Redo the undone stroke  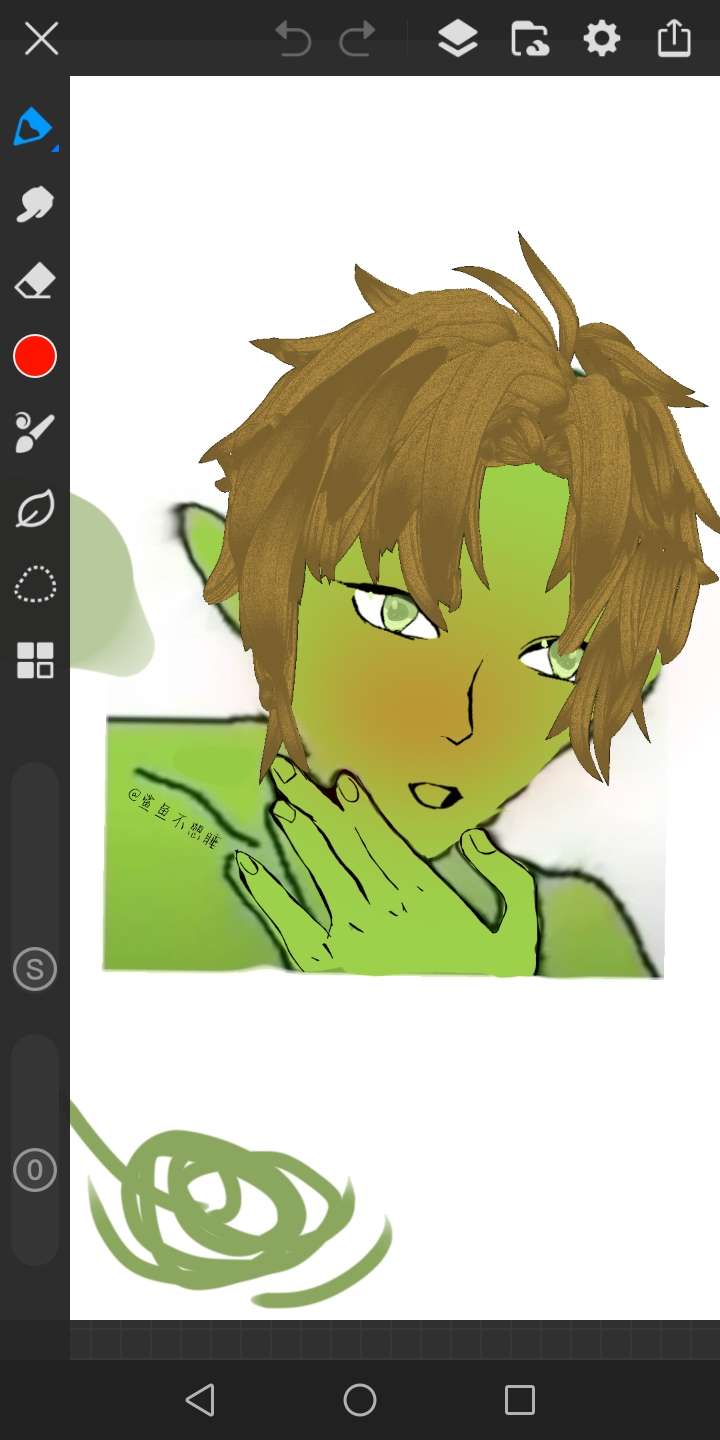point(357,39)
